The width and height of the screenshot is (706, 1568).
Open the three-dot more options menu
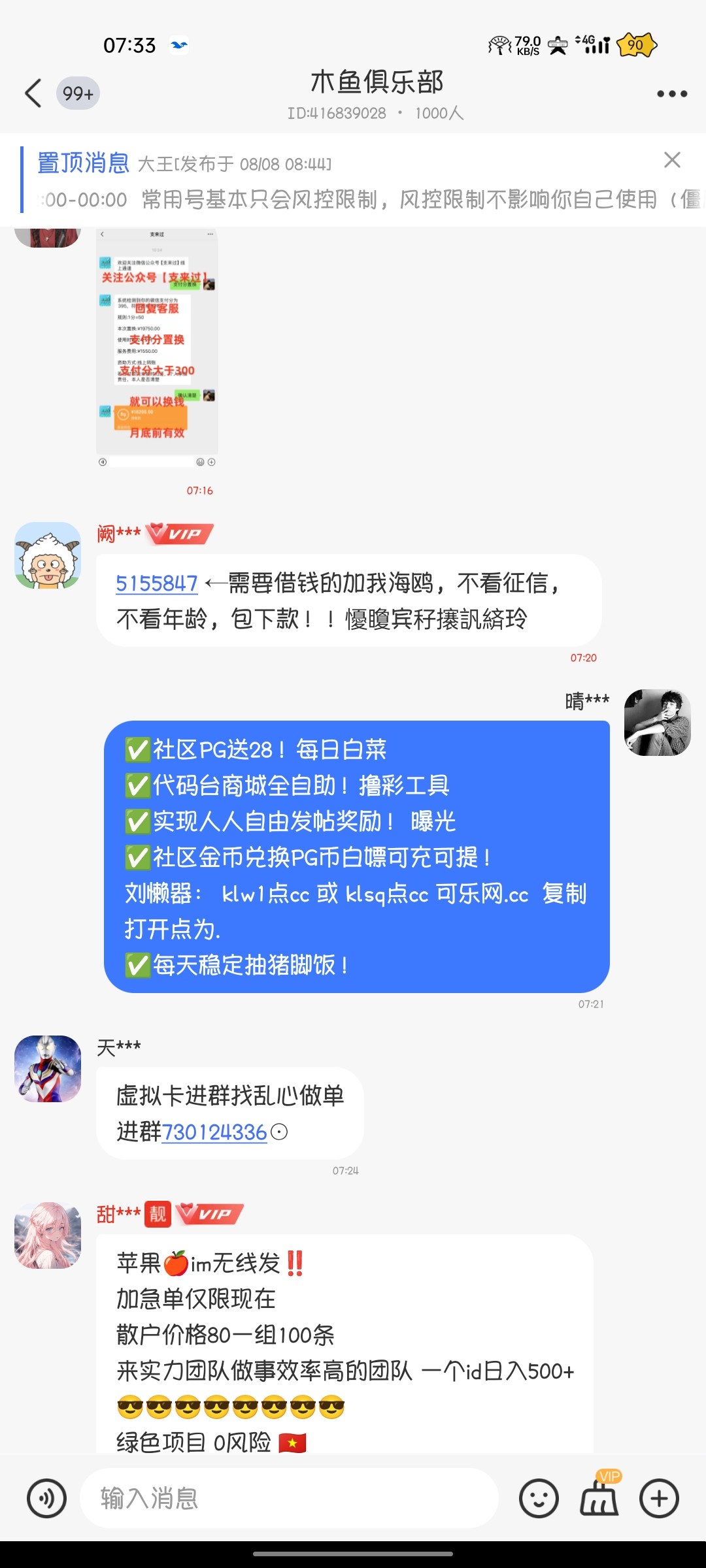[671, 93]
